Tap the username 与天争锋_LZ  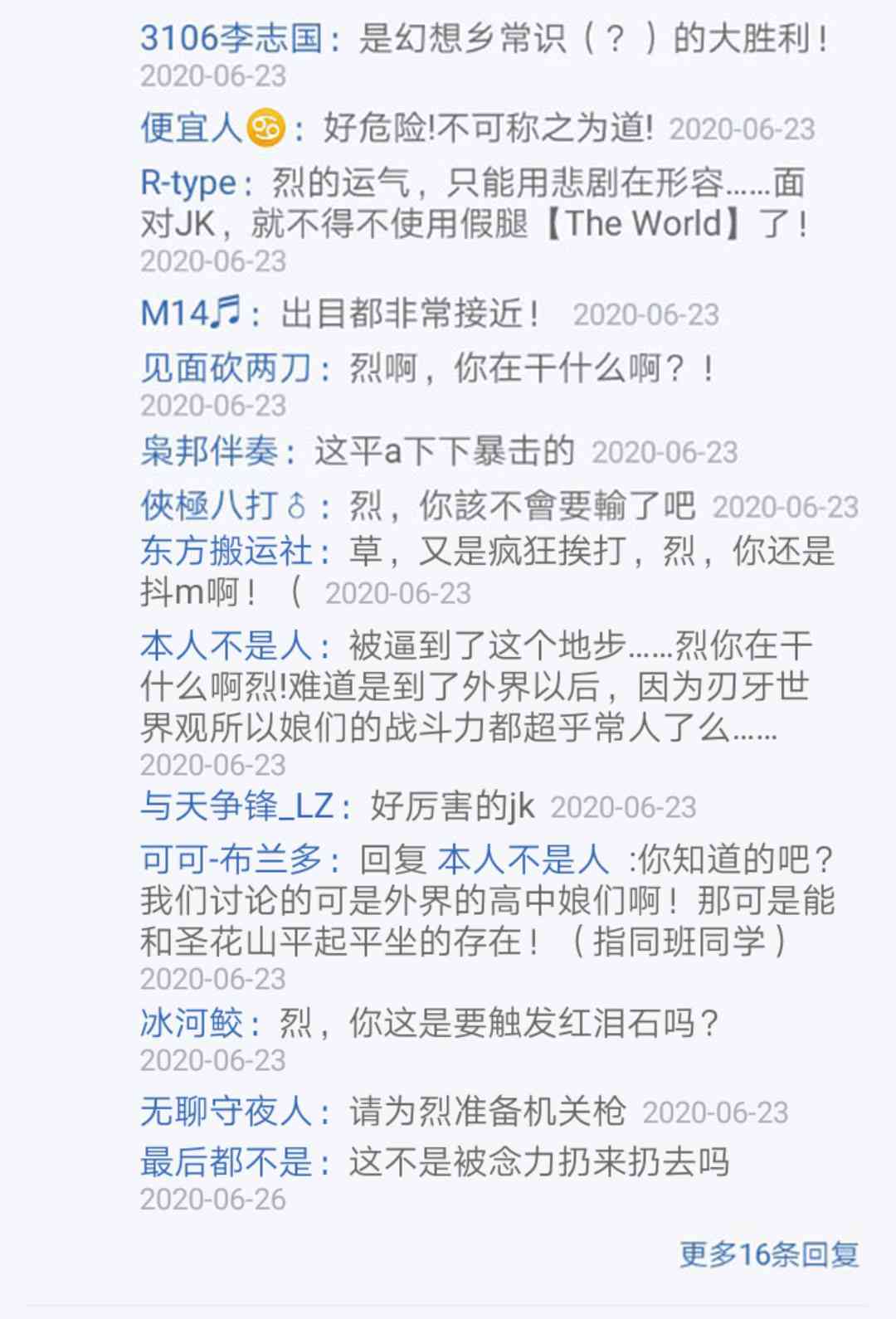click(x=237, y=806)
